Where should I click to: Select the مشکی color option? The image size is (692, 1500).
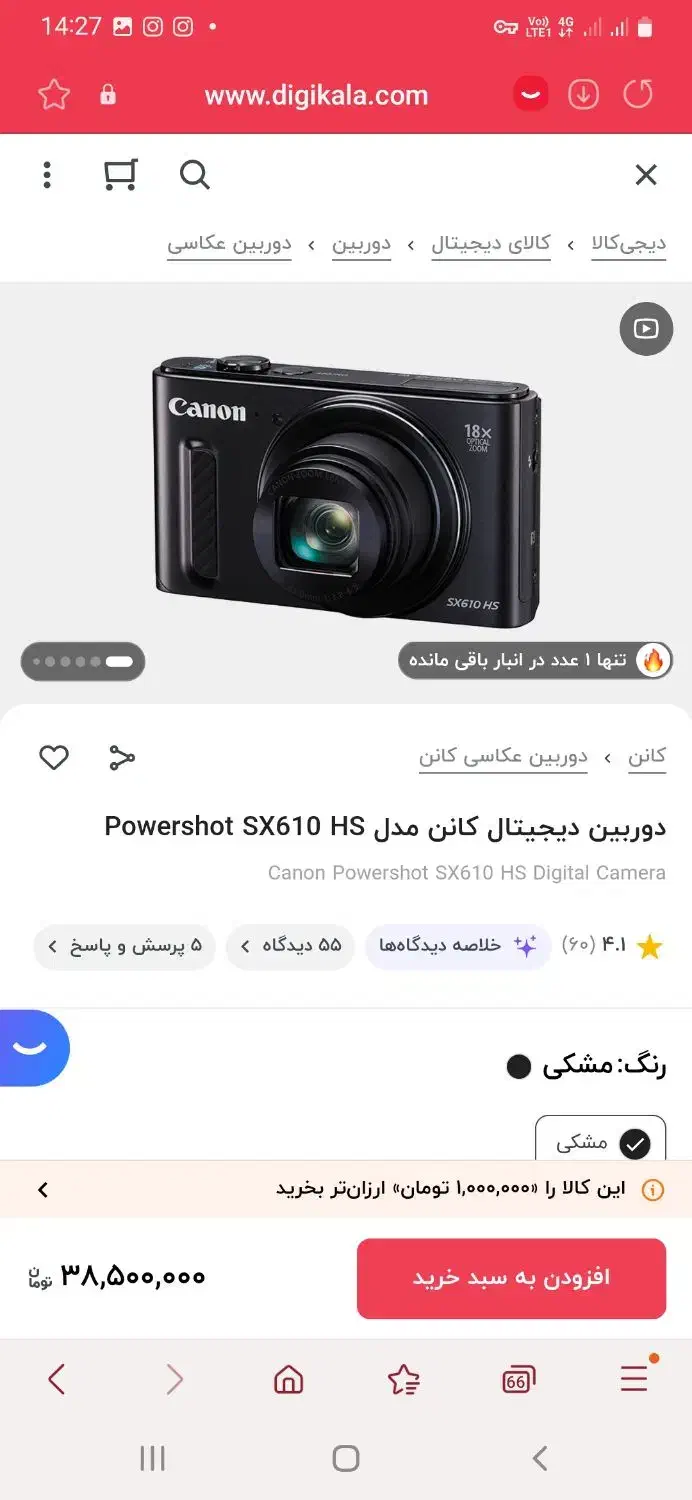pyautogui.click(x=600, y=1142)
